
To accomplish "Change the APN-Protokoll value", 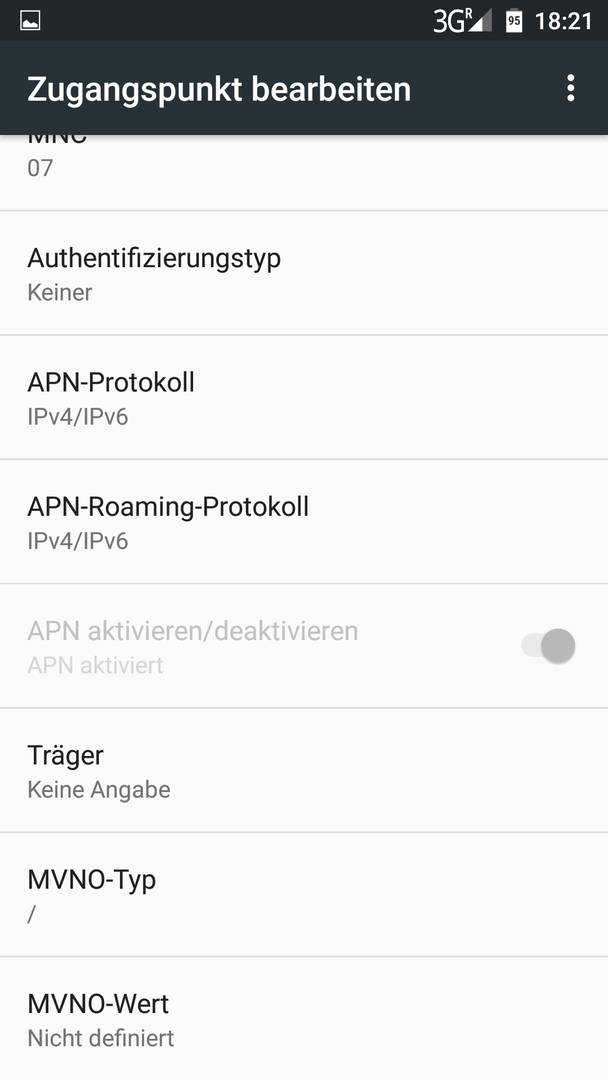I will pos(304,398).
